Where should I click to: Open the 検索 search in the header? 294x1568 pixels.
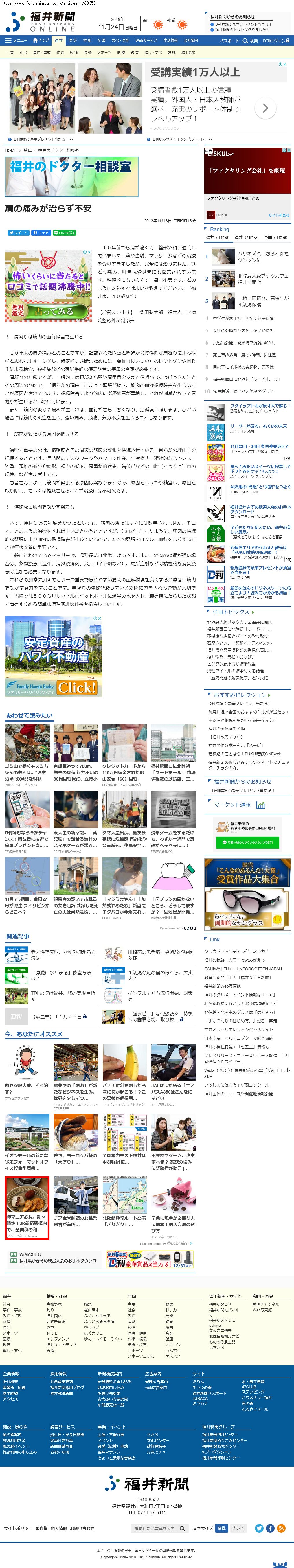250,41
